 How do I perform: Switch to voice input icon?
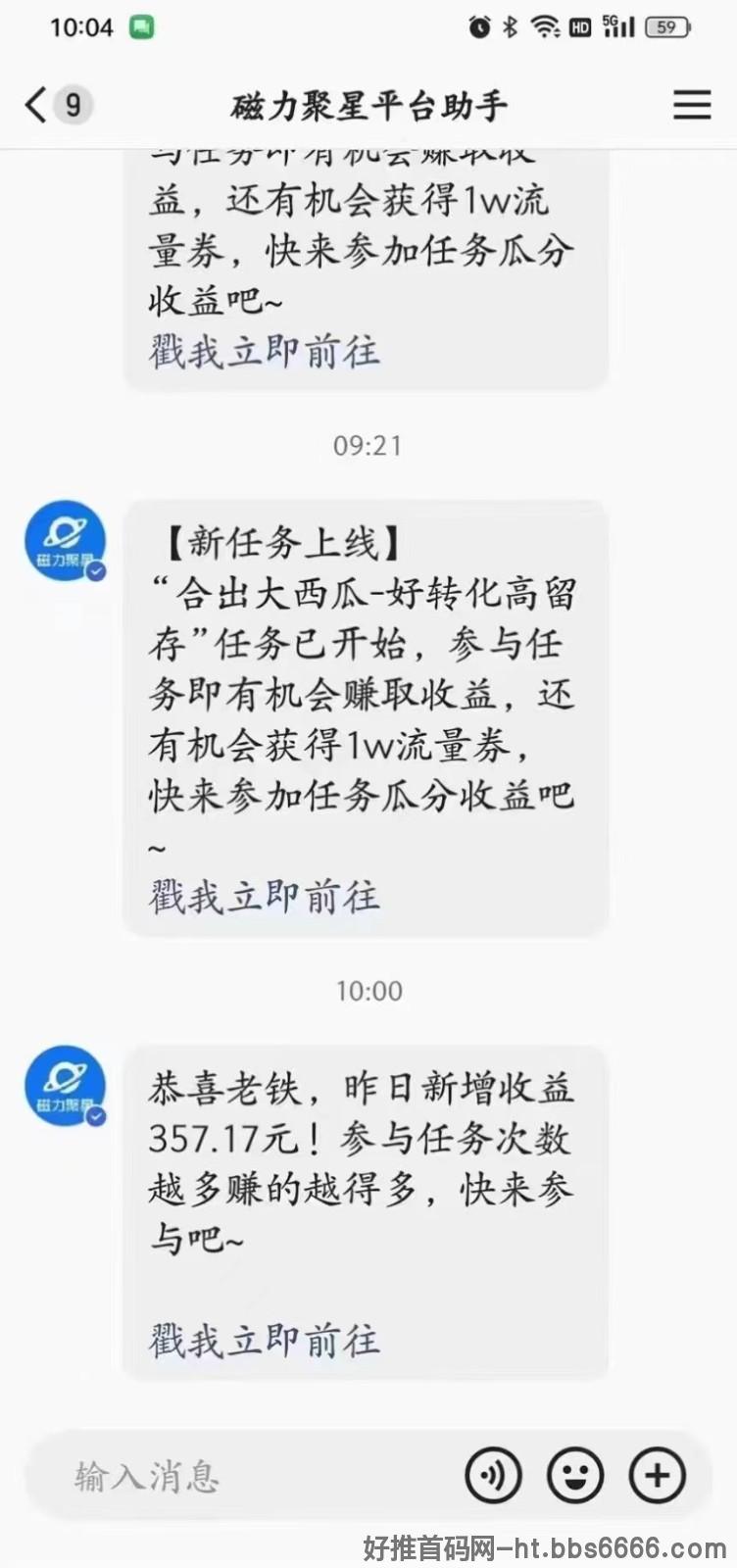(x=493, y=1475)
